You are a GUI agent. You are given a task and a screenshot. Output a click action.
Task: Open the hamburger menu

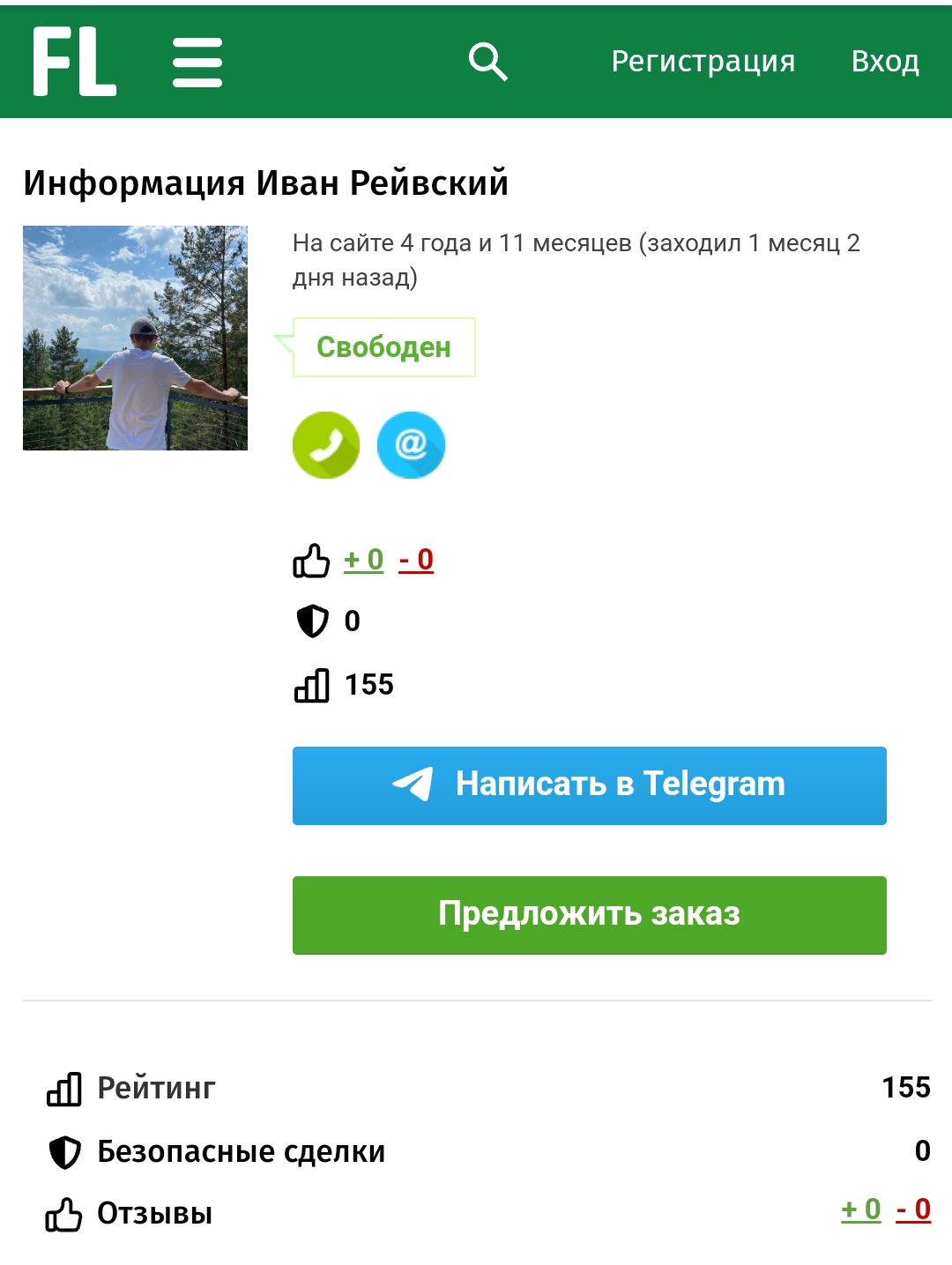pyautogui.click(x=197, y=62)
